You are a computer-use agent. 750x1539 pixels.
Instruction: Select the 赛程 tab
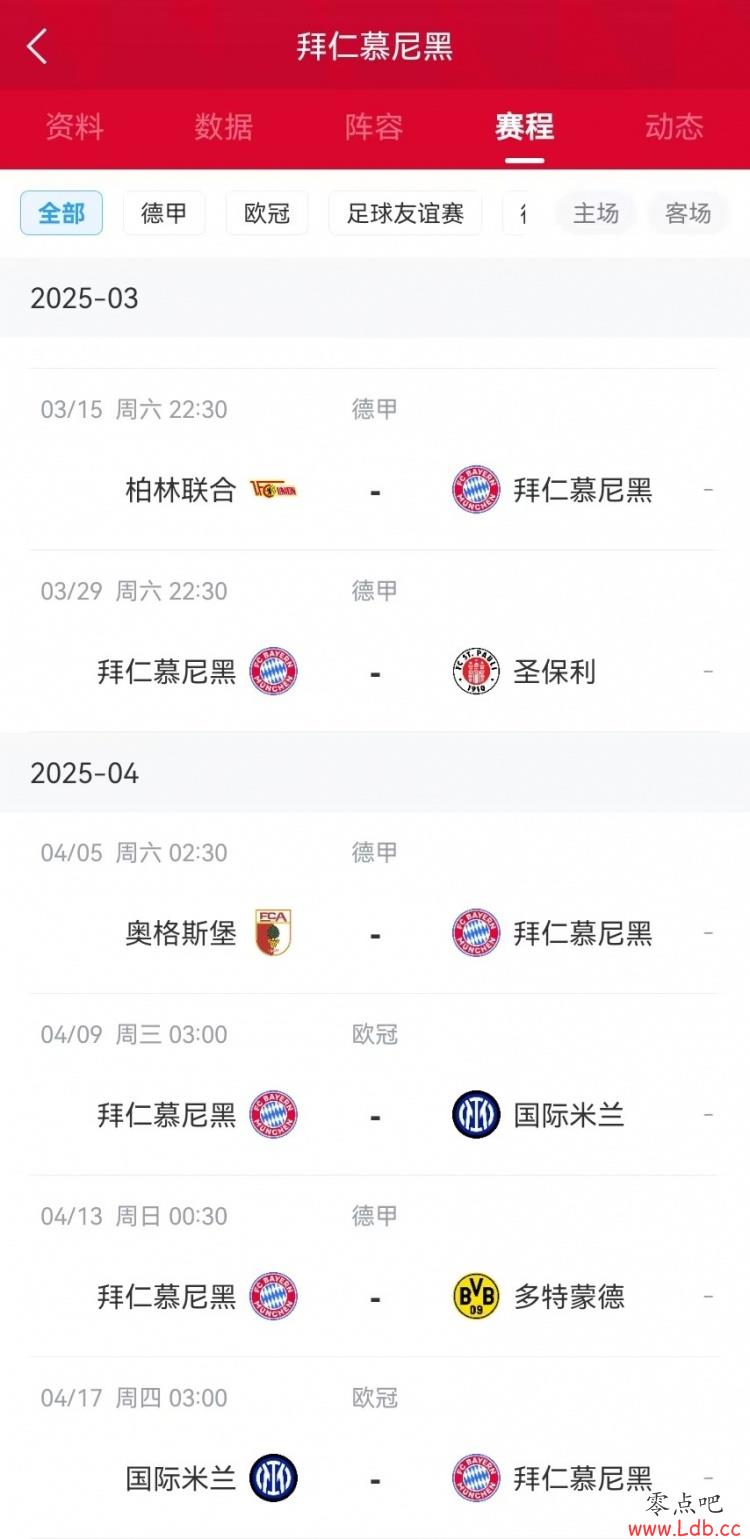(524, 127)
